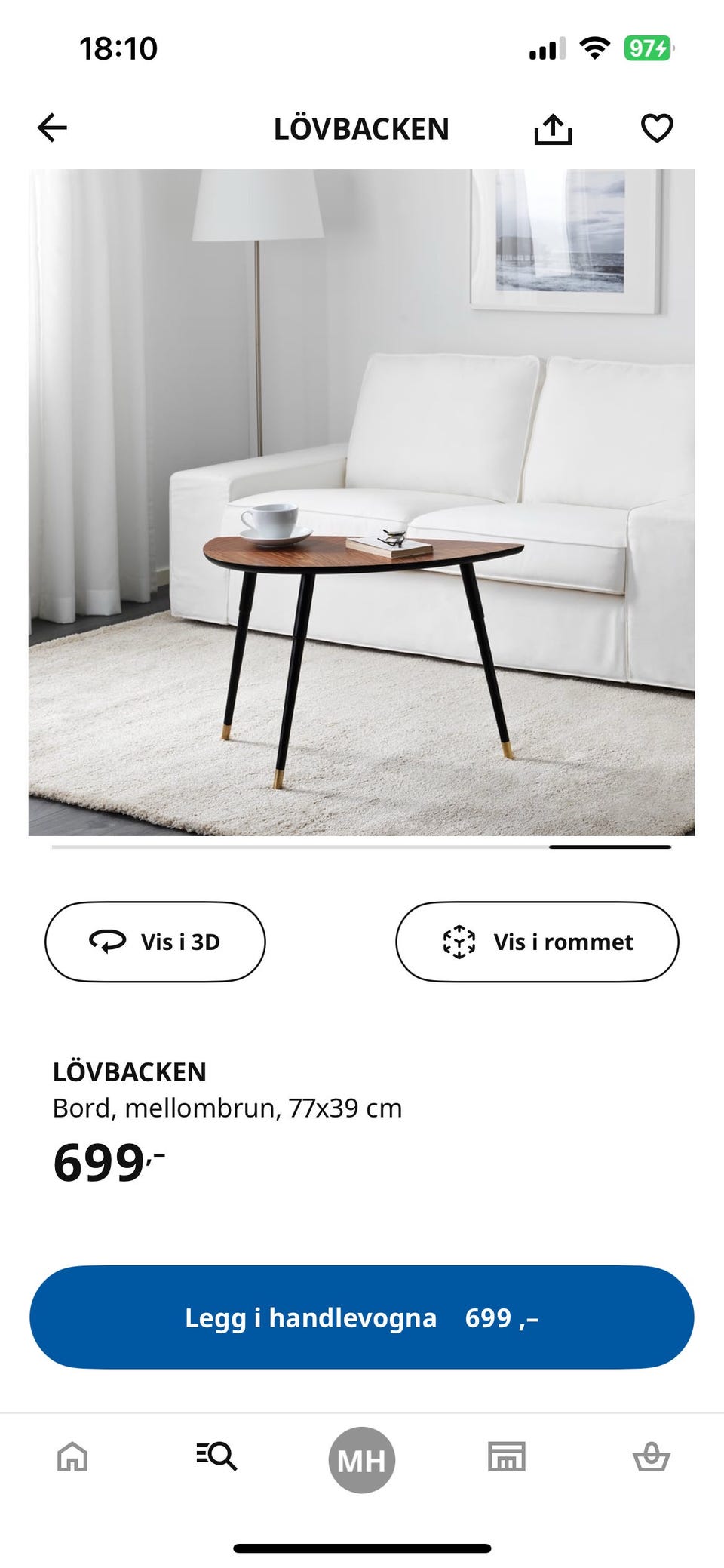Image resolution: width=724 pixels, height=1568 pixels.
Task: Open 'Vis i rommet' augmented reality view
Action: tap(538, 942)
